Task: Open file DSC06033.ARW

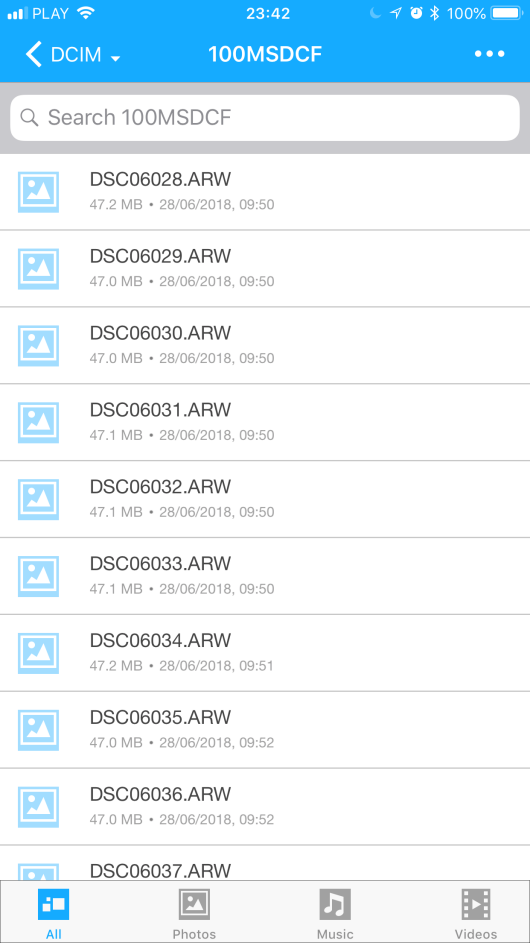Action: [x=265, y=576]
